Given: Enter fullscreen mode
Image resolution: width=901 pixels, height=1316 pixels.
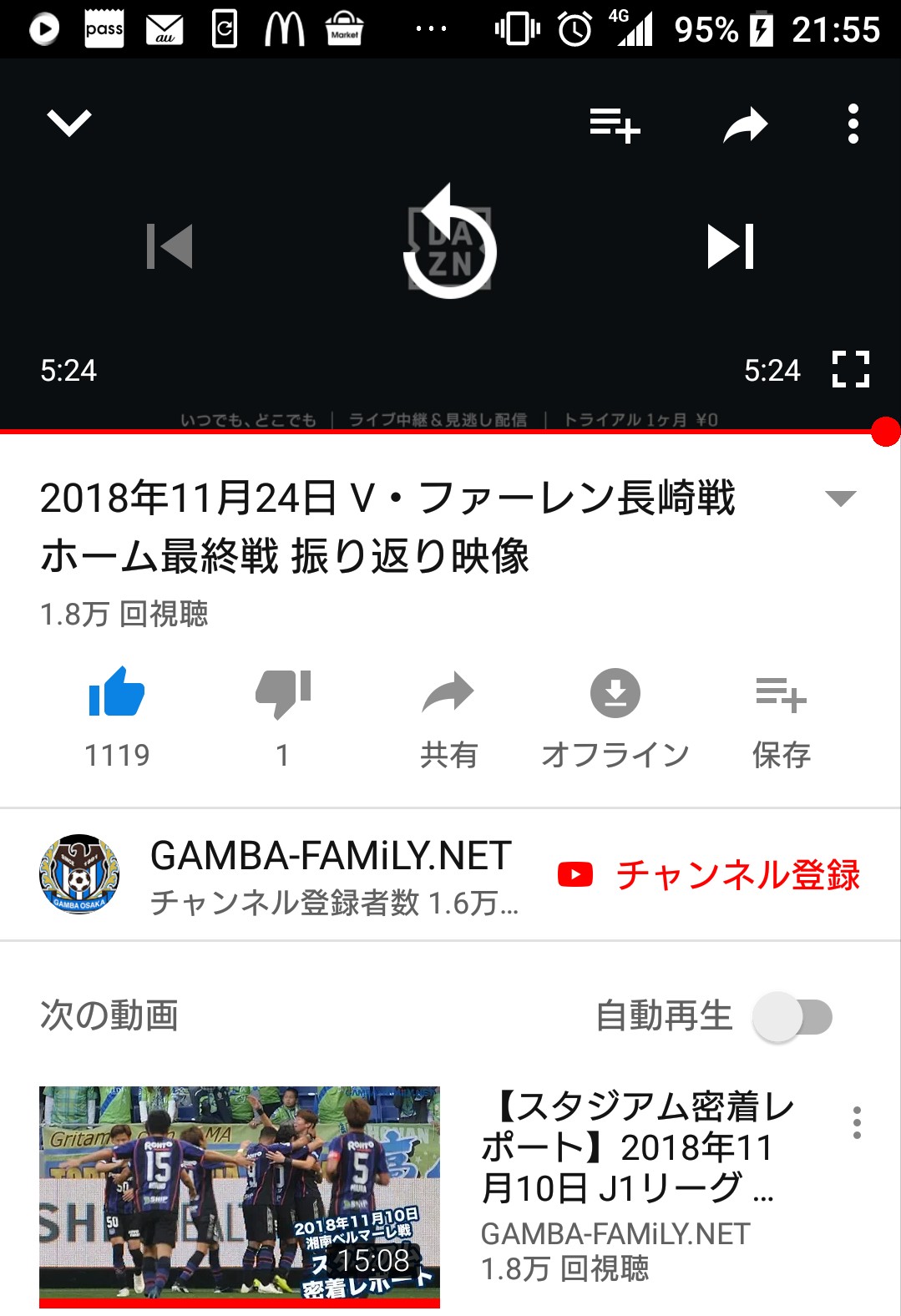Looking at the screenshot, I should [x=851, y=369].
